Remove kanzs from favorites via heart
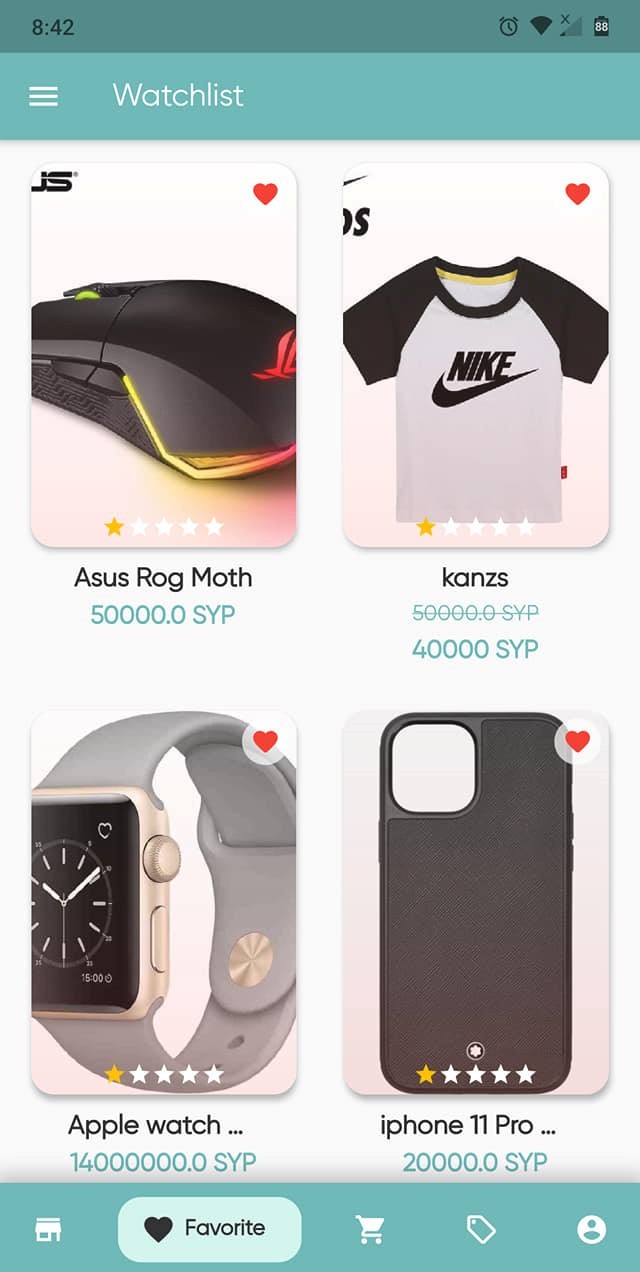Image resolution: width=640 pixels, height=1272 pixels. coord(577,194)
